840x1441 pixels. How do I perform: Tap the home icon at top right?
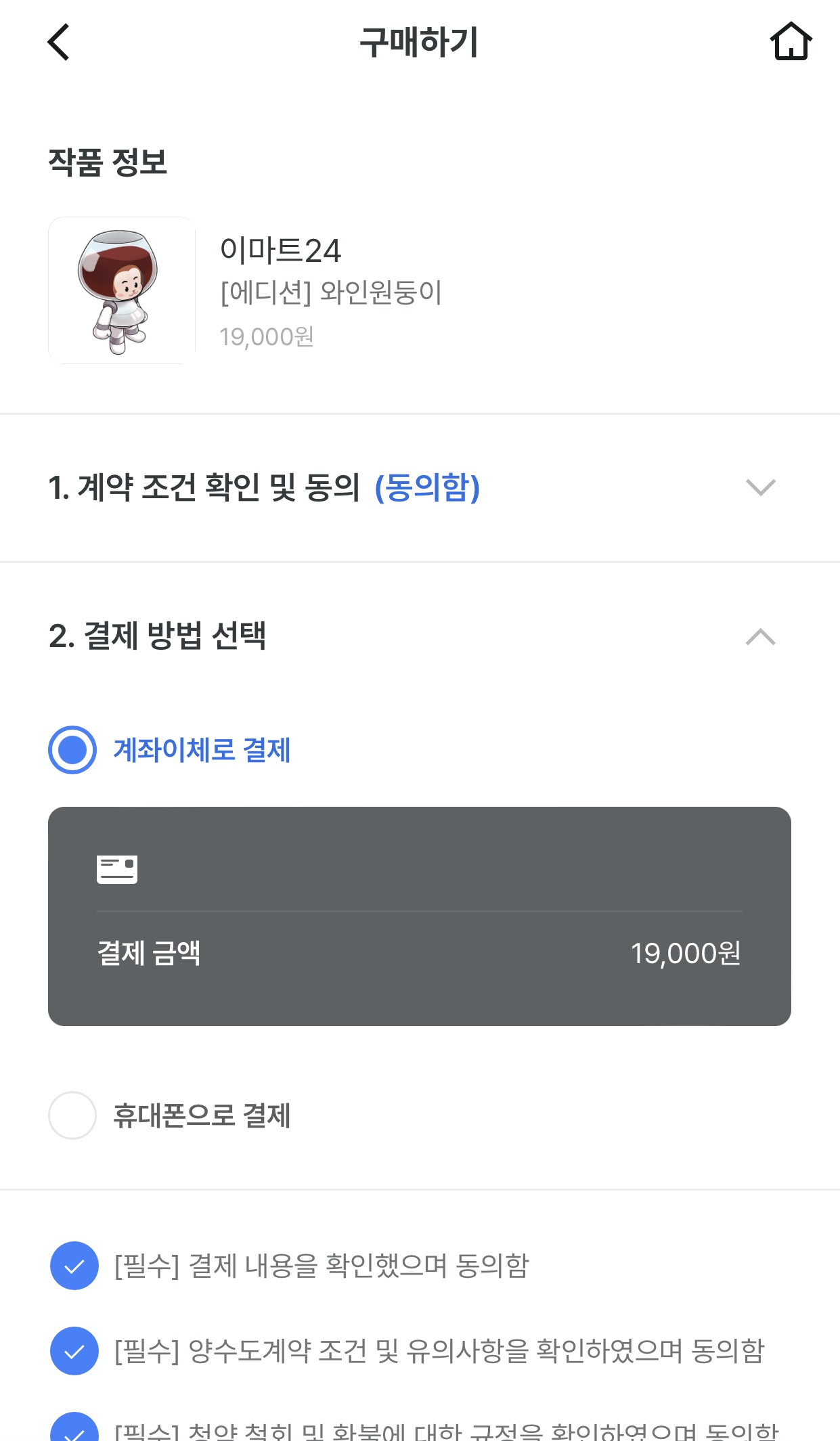tap(792, 41)
